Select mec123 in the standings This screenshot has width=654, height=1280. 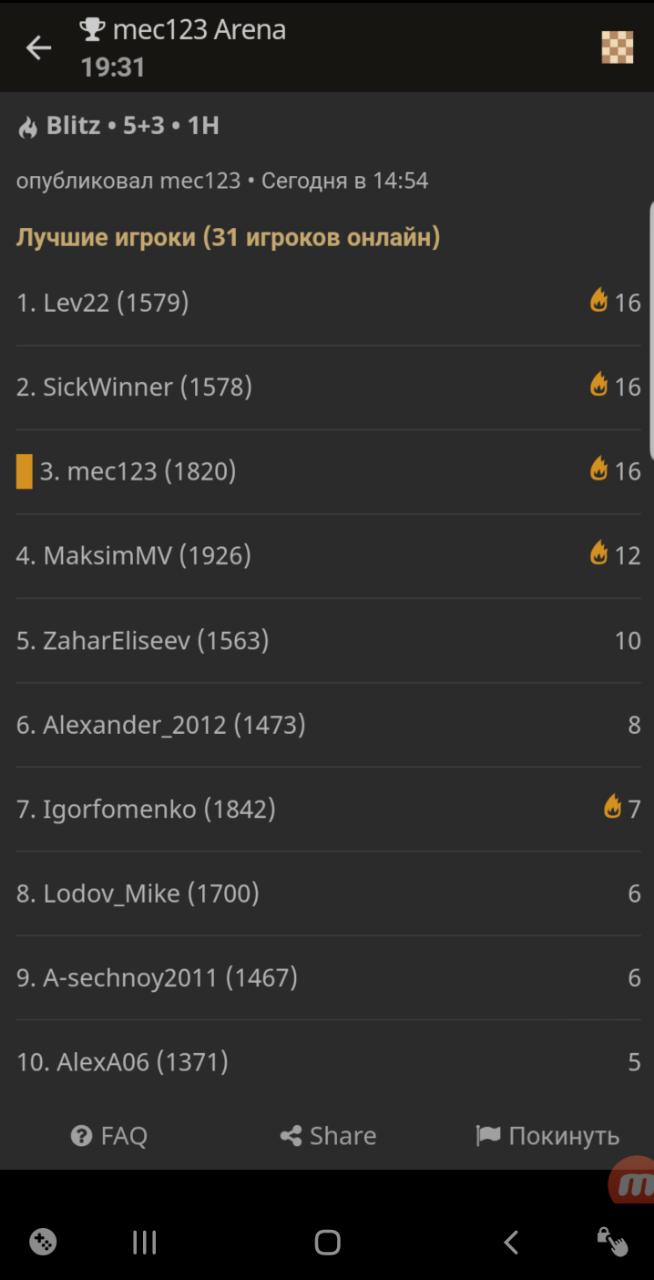pyautogui.click(x=328, y=471)
